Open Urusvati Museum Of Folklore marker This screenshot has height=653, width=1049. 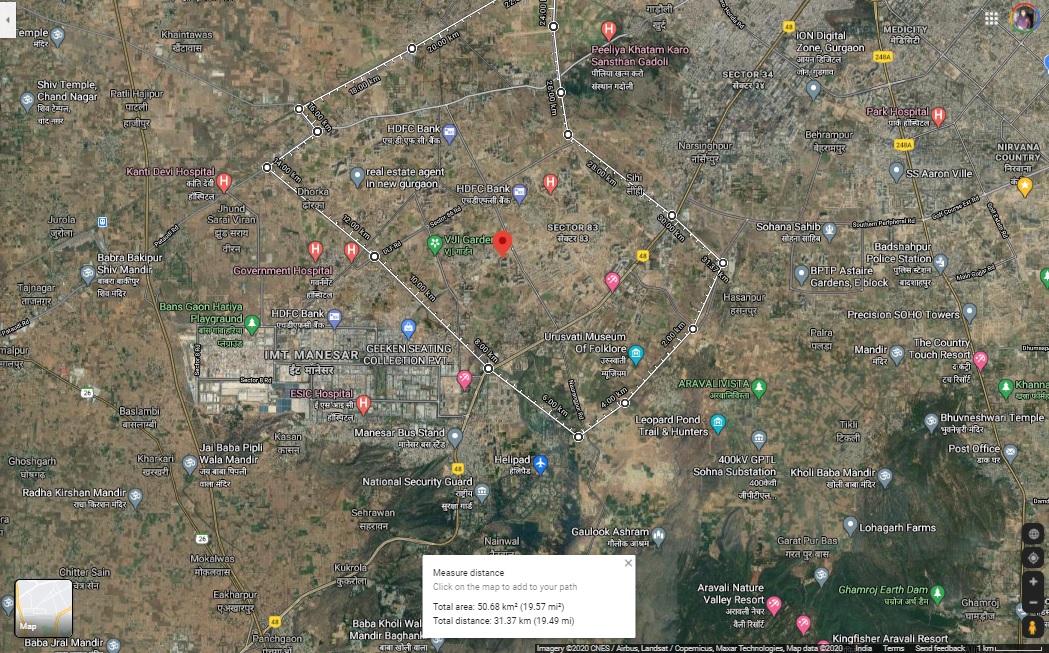coord(636,353)
